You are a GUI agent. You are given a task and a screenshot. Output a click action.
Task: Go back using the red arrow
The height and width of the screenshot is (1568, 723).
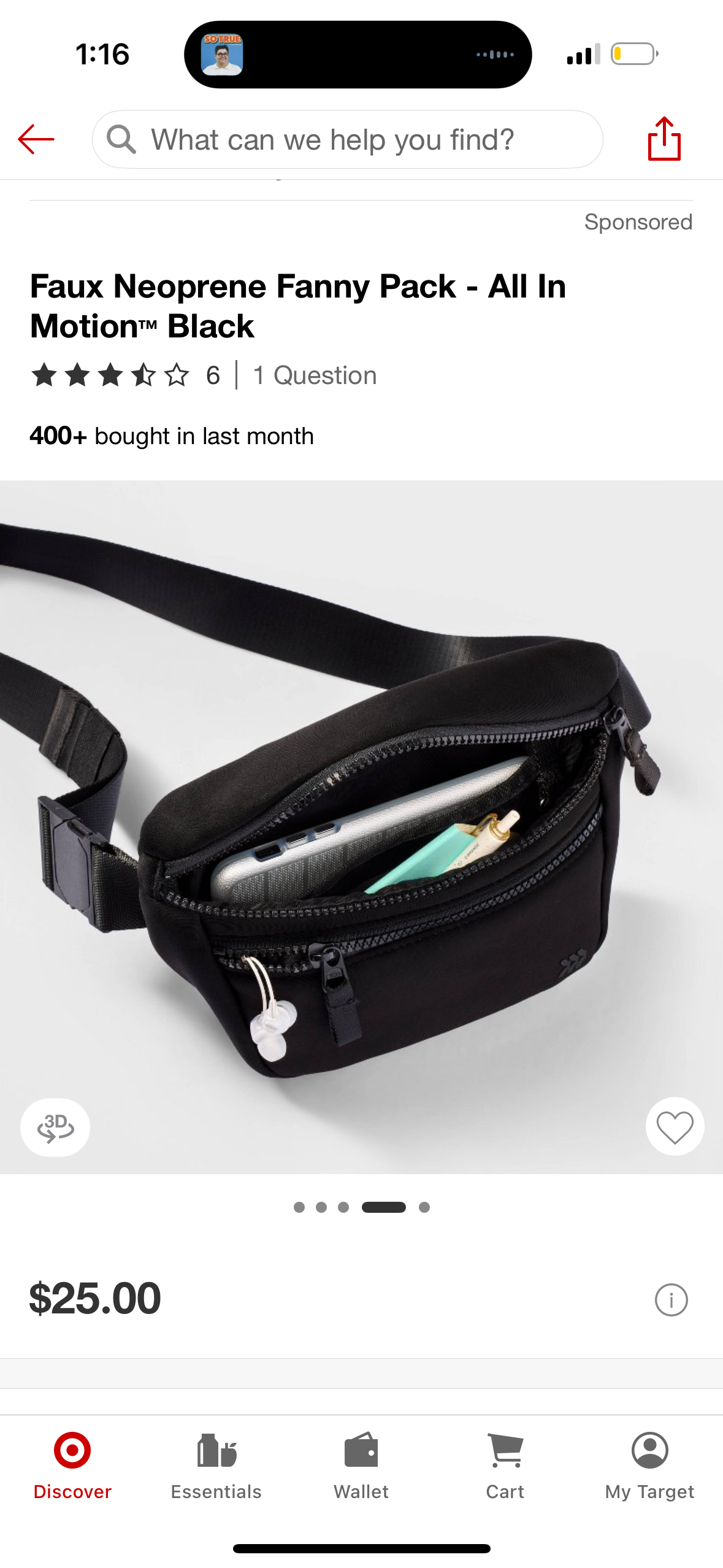click(x=36, y=139)
